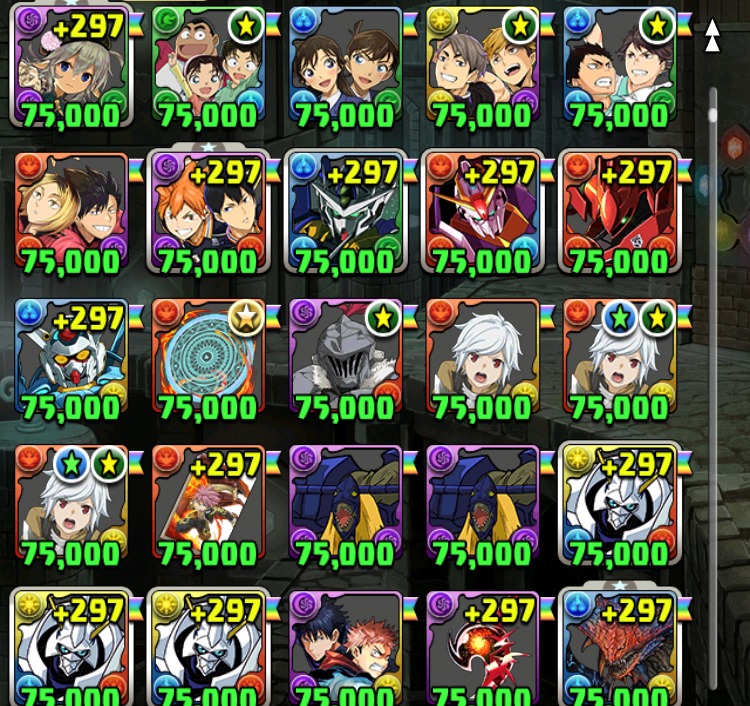
Task: Open the white-haired boy card without star badges
Action: pos(482,360)
